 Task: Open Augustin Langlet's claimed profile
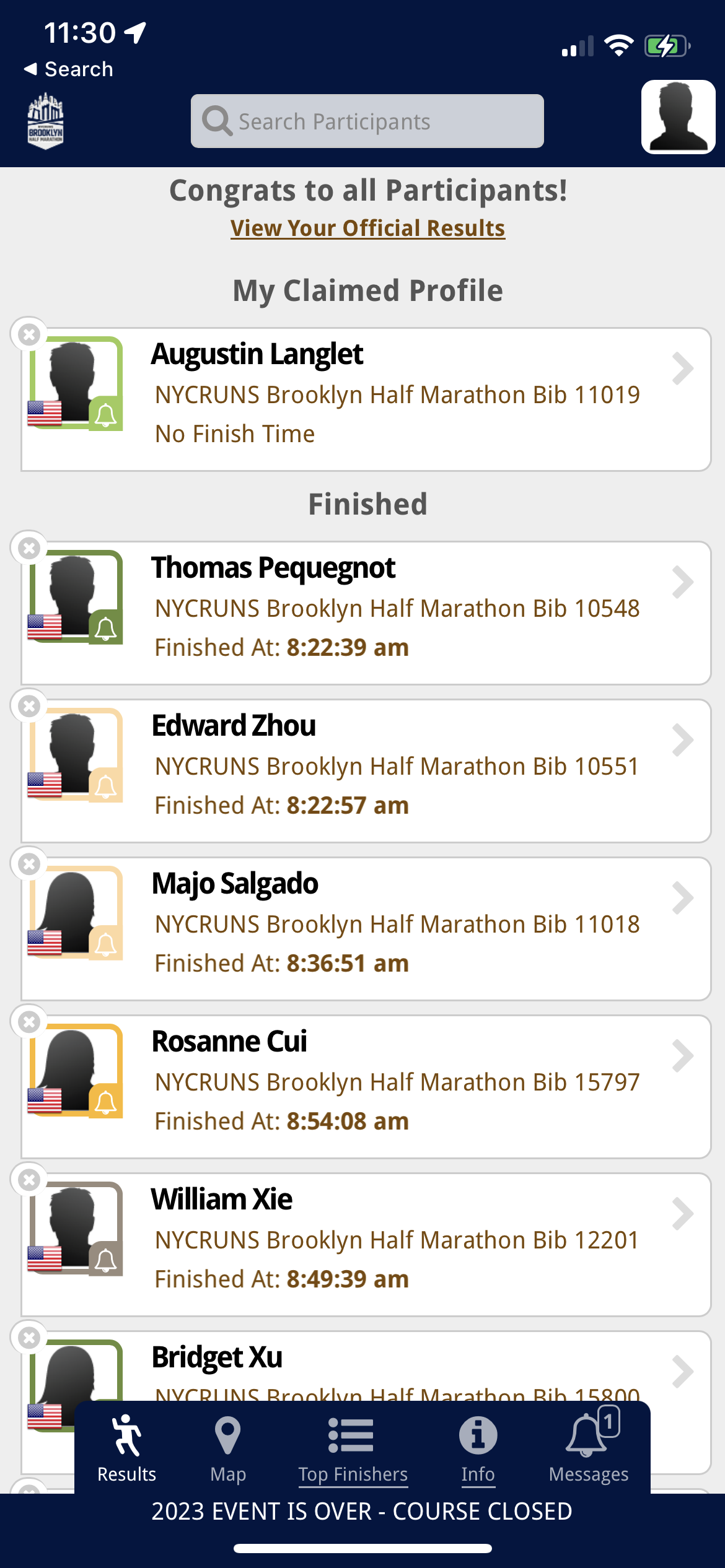tap(366, 399)
